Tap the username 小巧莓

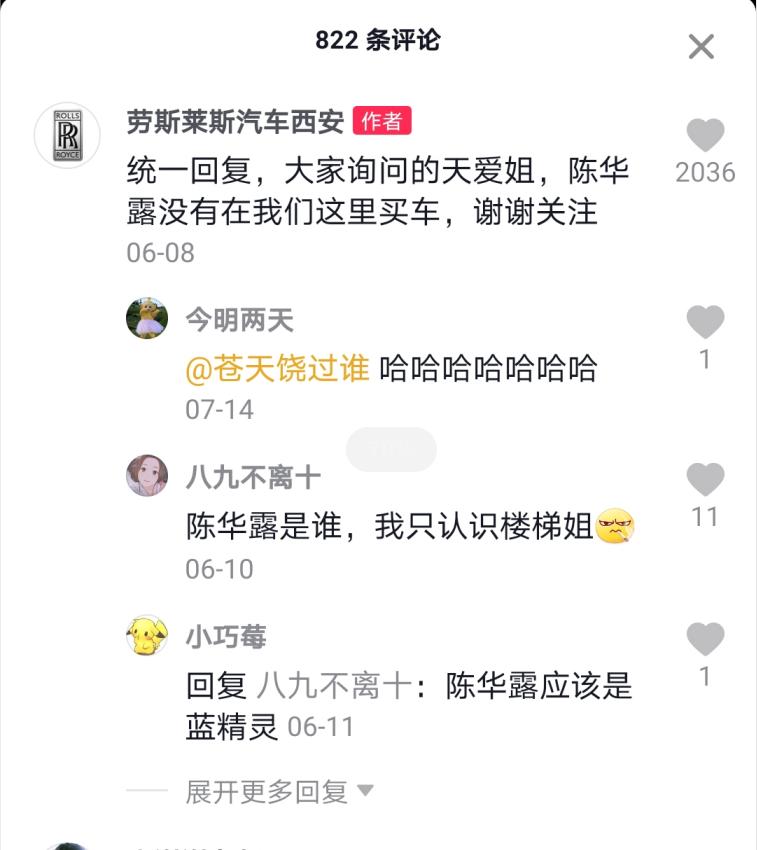[226, 637]
